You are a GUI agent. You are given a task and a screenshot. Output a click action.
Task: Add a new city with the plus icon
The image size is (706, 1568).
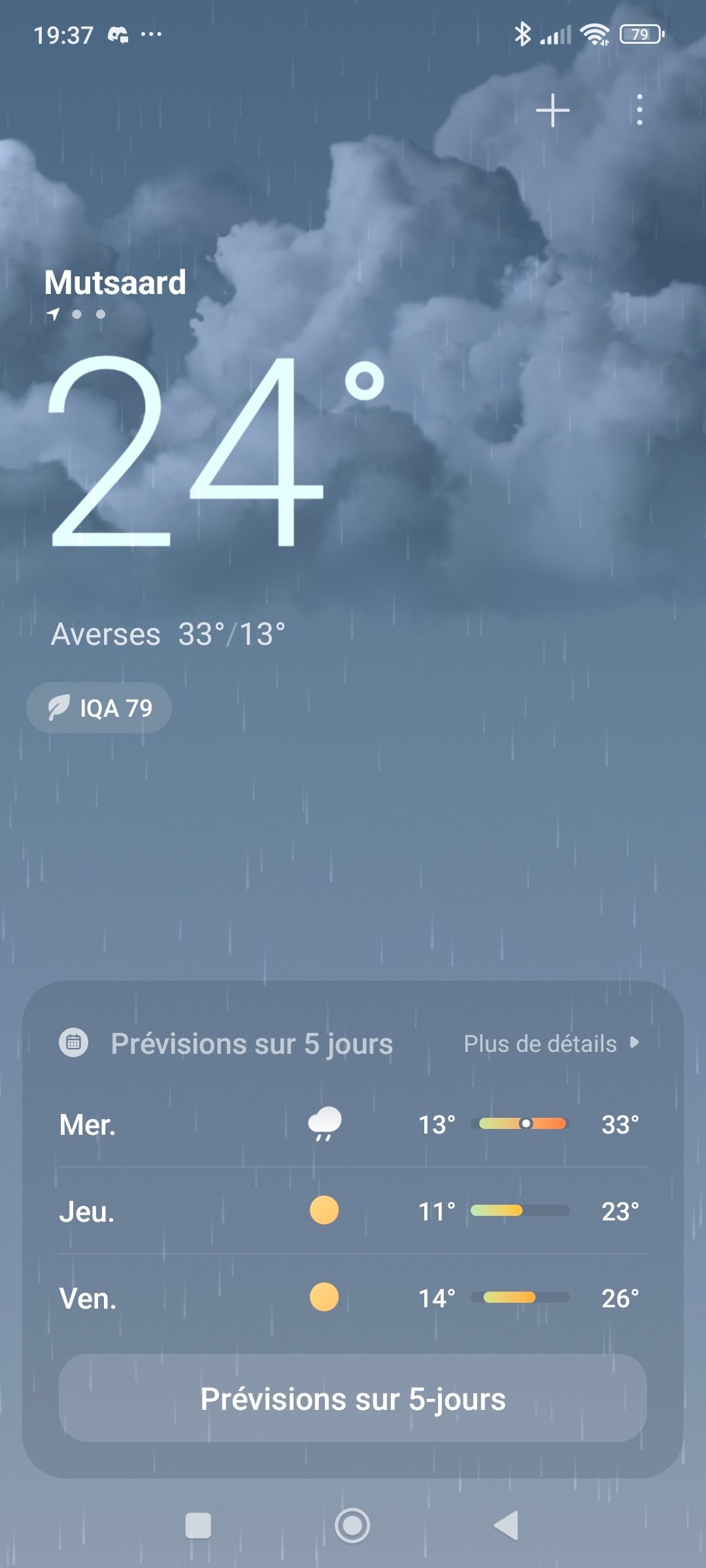(x=552, y=110)
